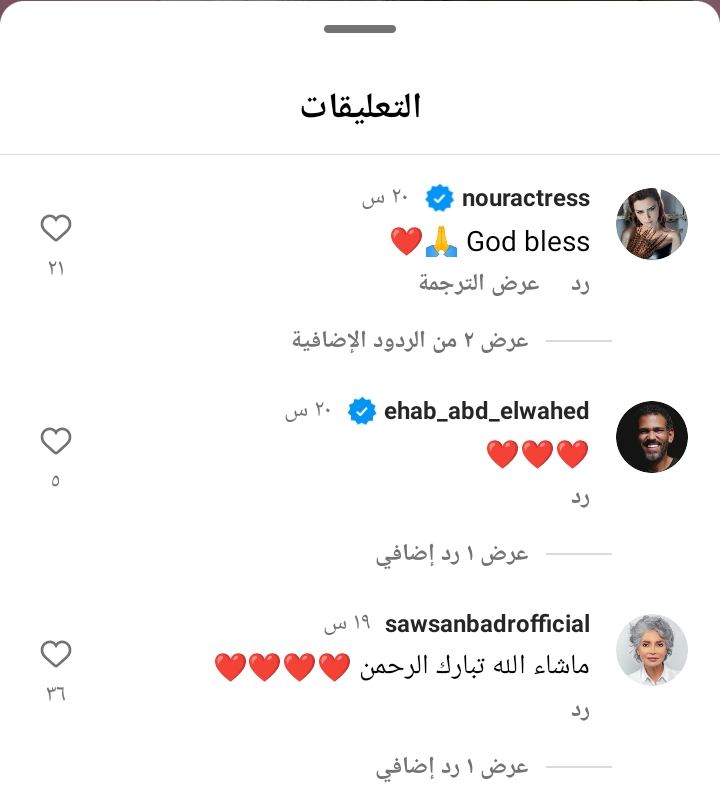Open sawsanbadrofficial profile picture
Screen dimensions: 720x799
click(652, 650)
